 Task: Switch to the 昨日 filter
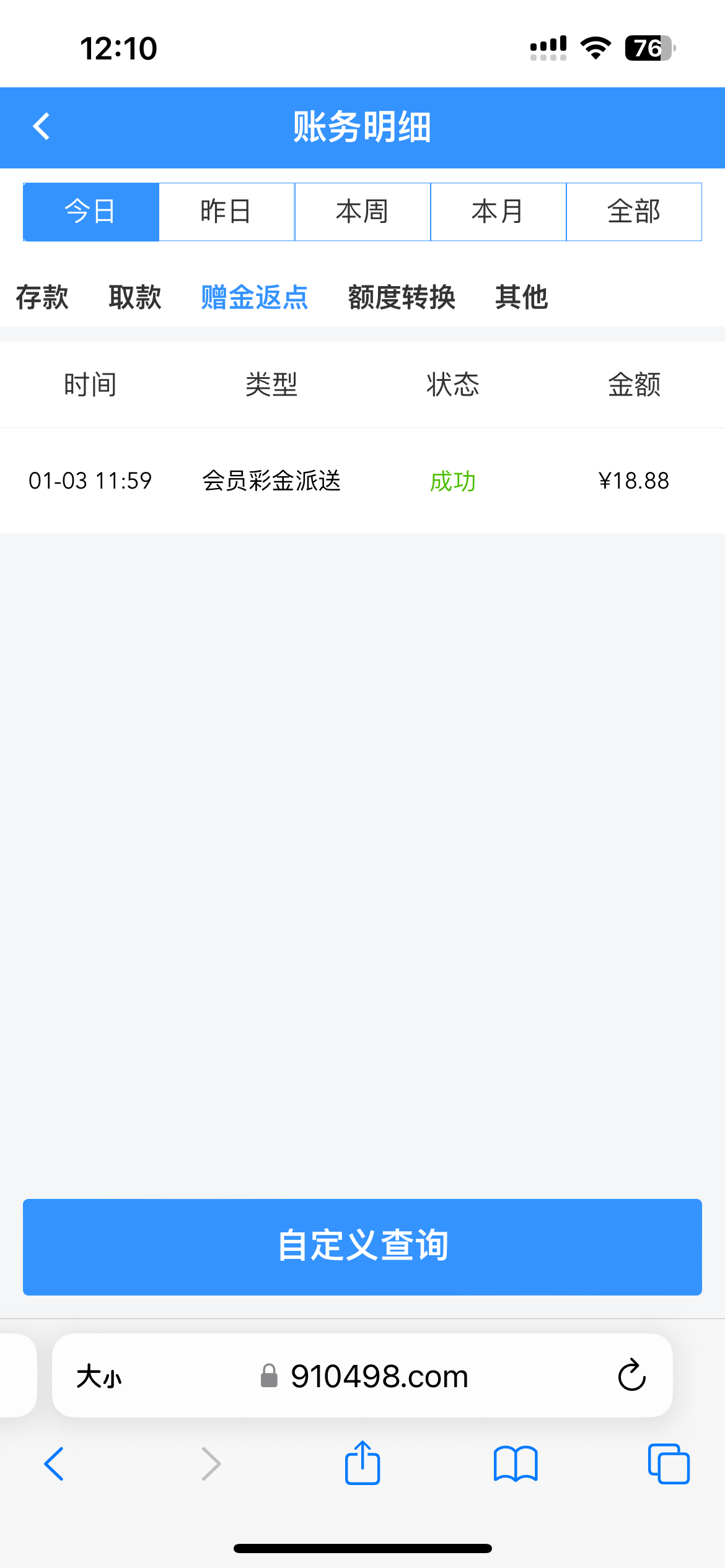(227, 212)
